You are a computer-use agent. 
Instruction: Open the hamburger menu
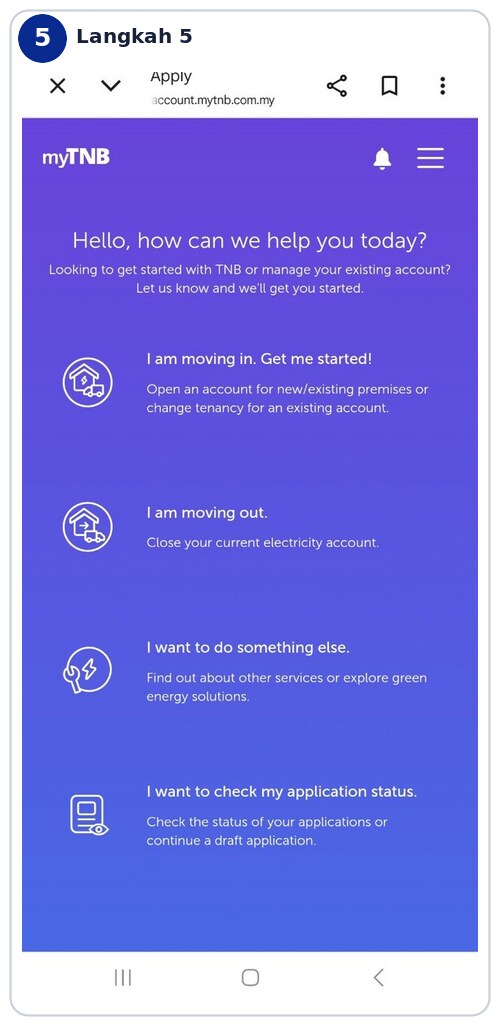430,158
